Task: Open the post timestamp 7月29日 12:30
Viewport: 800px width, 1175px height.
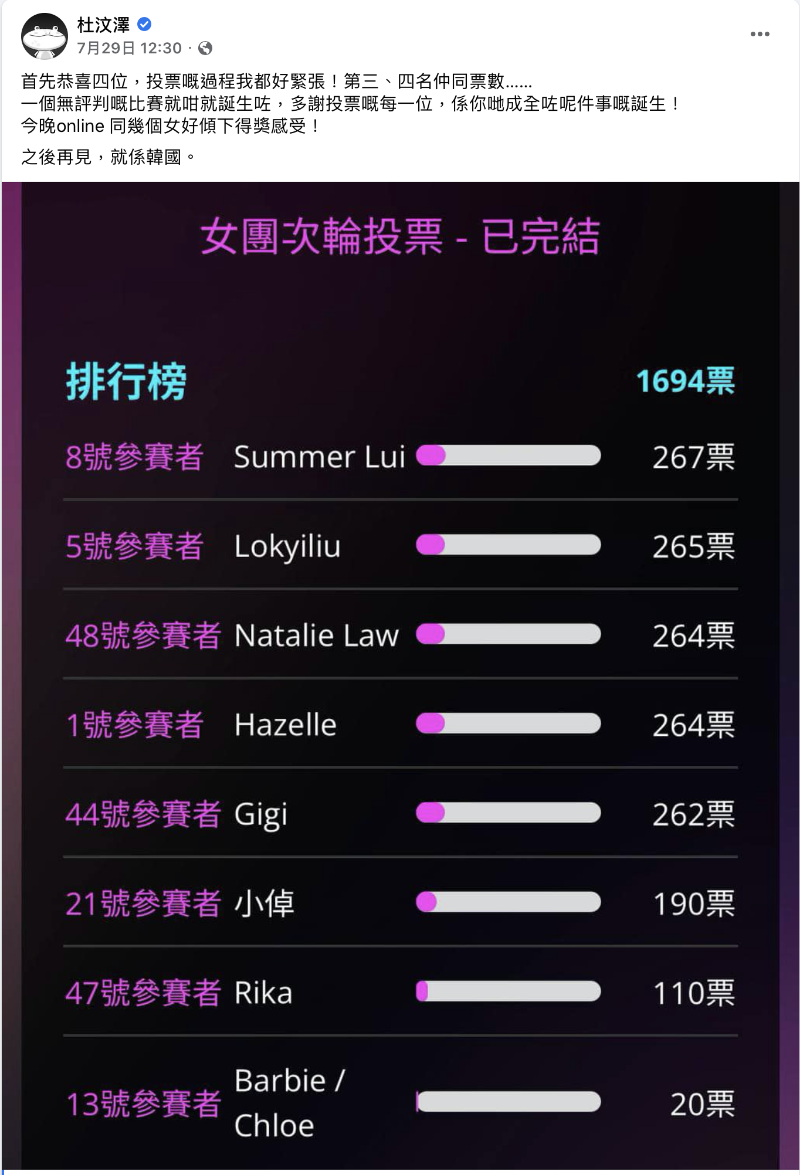Action: (129, 48)
